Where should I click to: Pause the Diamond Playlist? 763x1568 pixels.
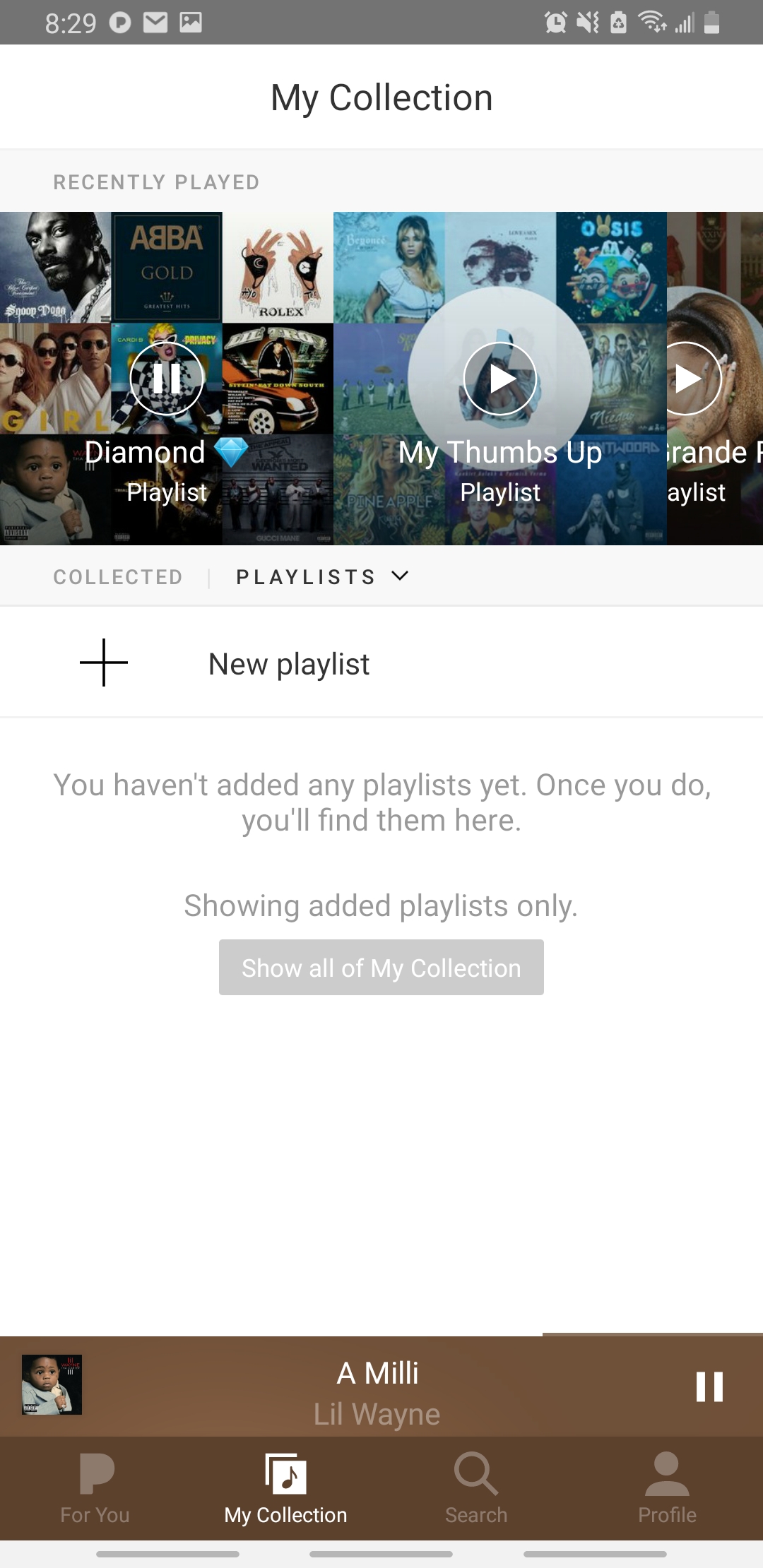click(x=167, y=379)
